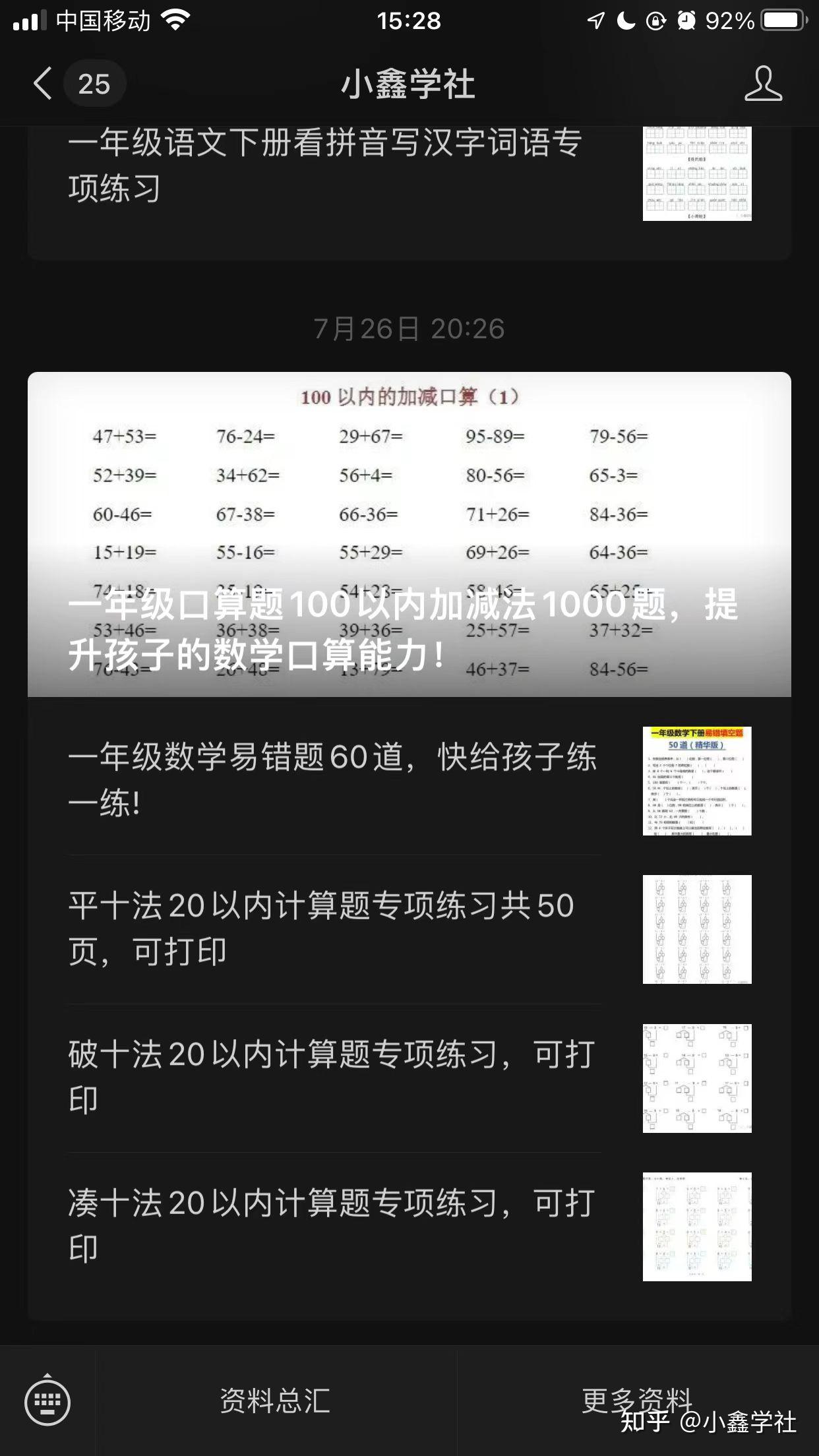
Task: Switch to keyboard input mode
Action: [x=47, y=1401]
